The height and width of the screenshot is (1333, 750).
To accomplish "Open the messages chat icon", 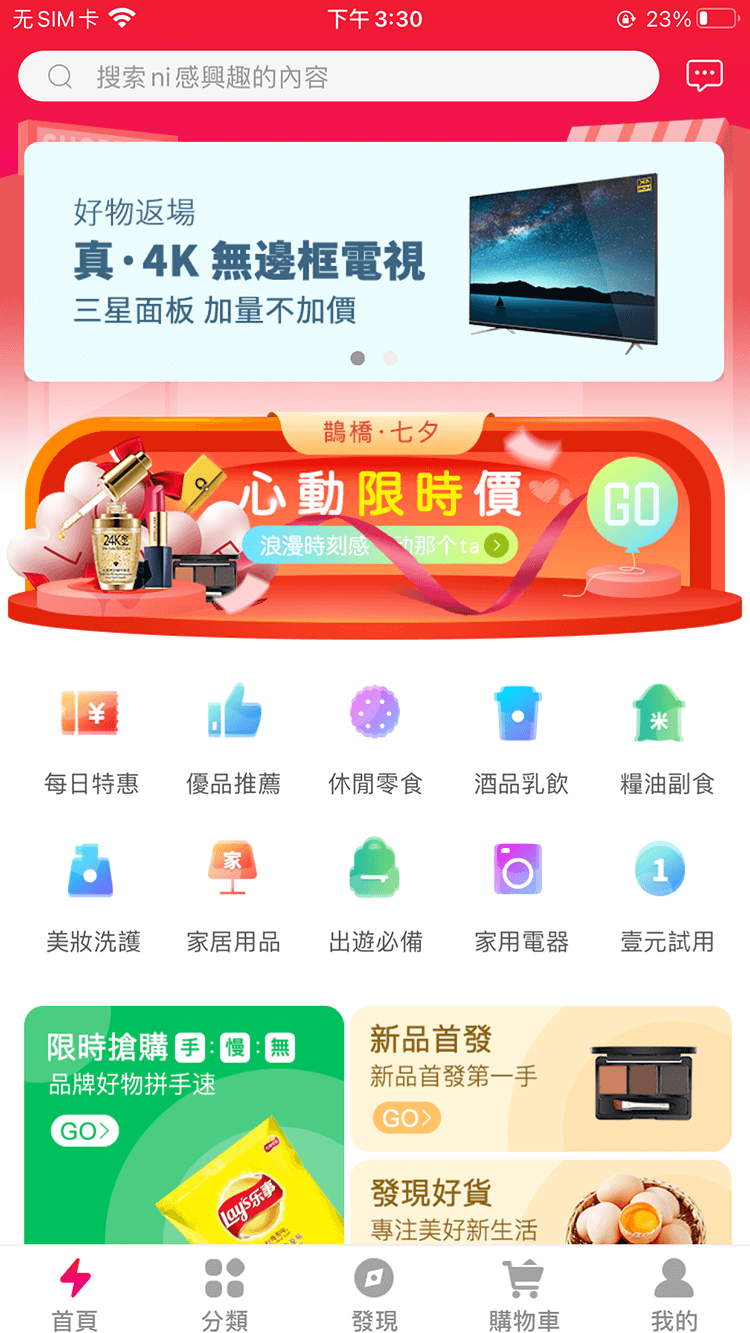I will coord(704,76).
